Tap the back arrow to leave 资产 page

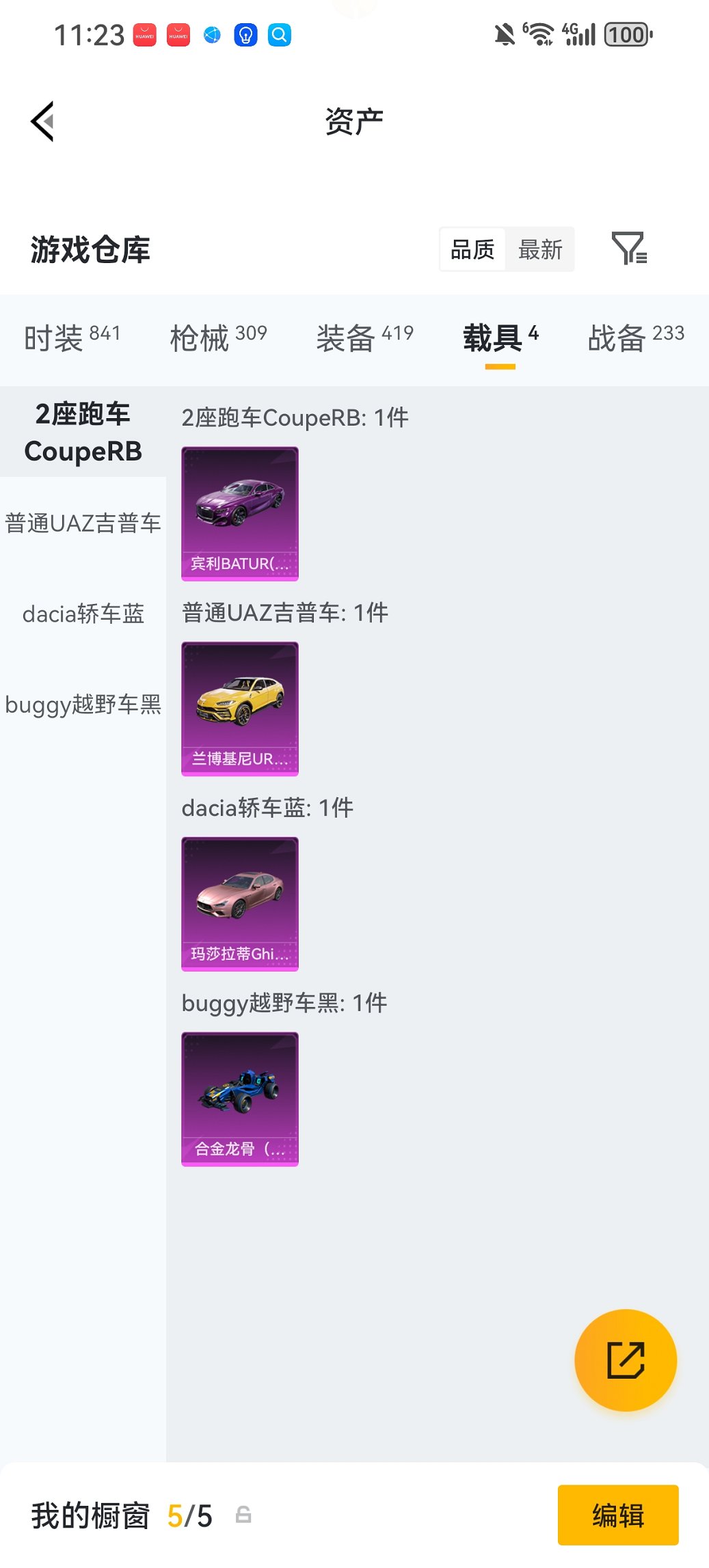point(43,122)
